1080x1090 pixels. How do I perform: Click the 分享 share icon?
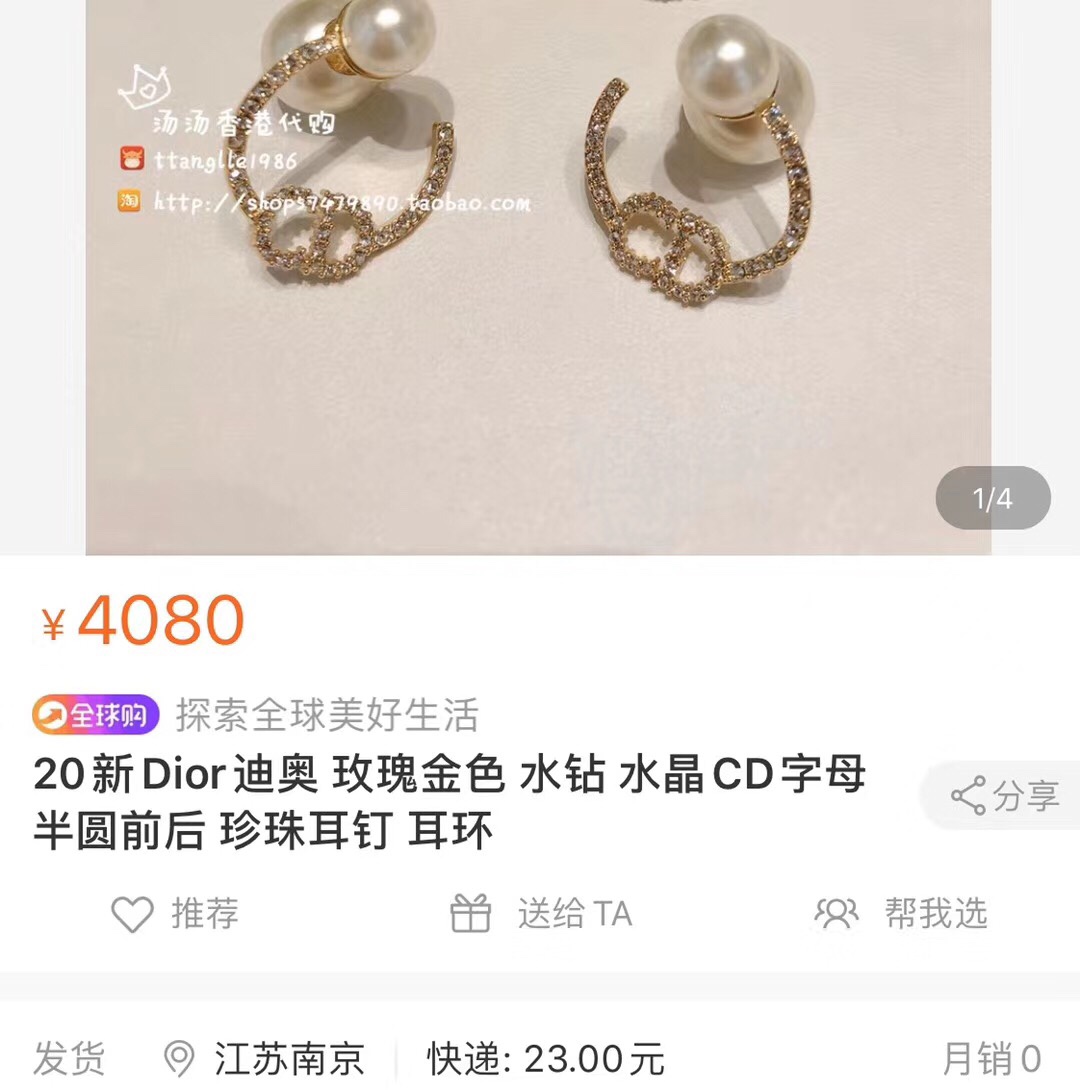[x=968, y=795]
